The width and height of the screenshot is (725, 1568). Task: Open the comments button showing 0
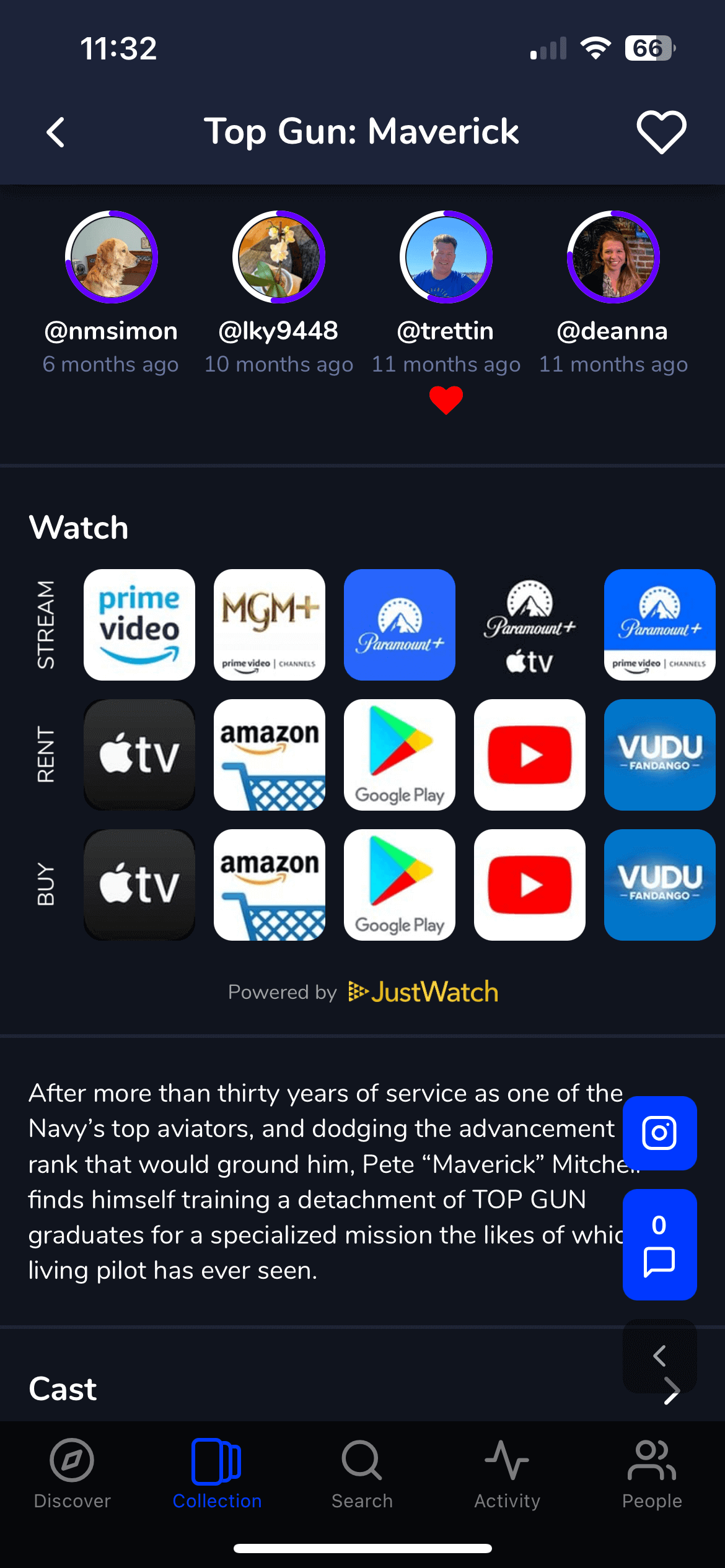[659, 1245]
